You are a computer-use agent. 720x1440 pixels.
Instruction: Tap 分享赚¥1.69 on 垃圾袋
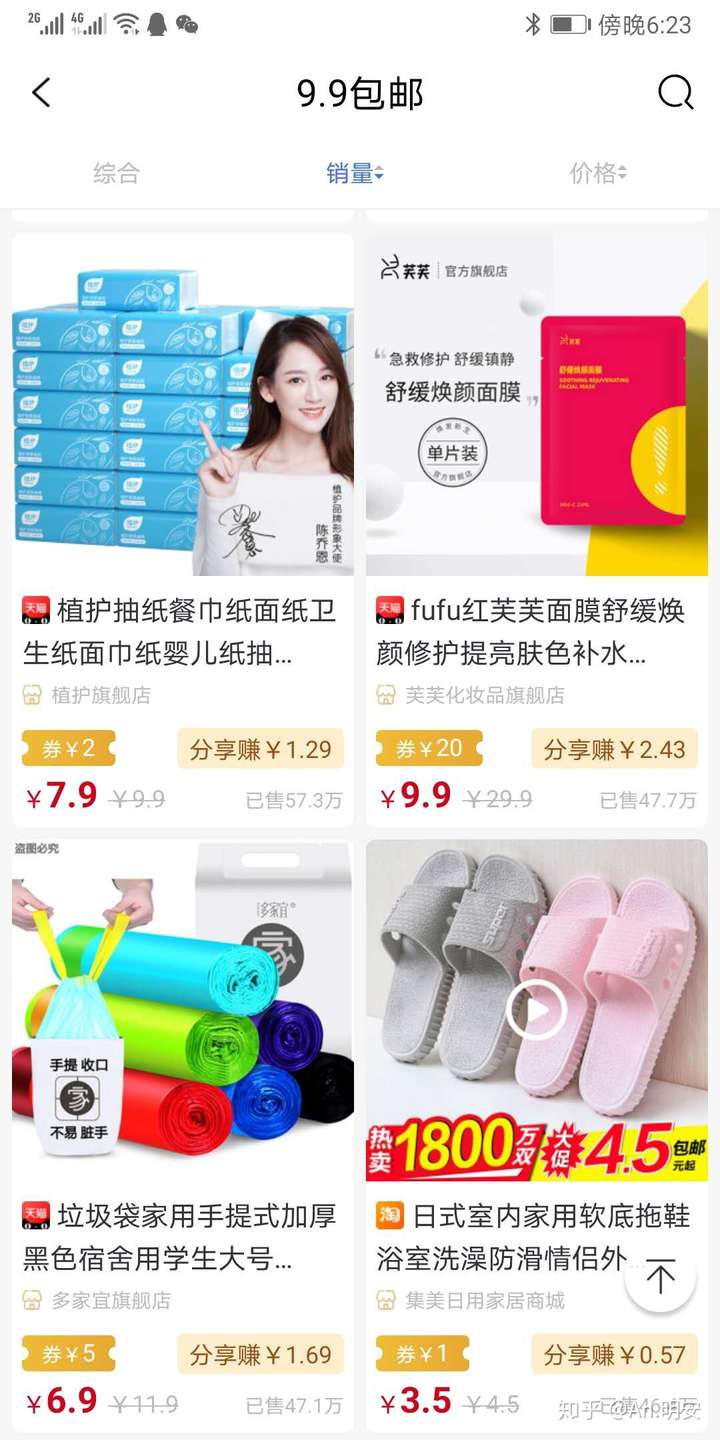click(260, 1355)
